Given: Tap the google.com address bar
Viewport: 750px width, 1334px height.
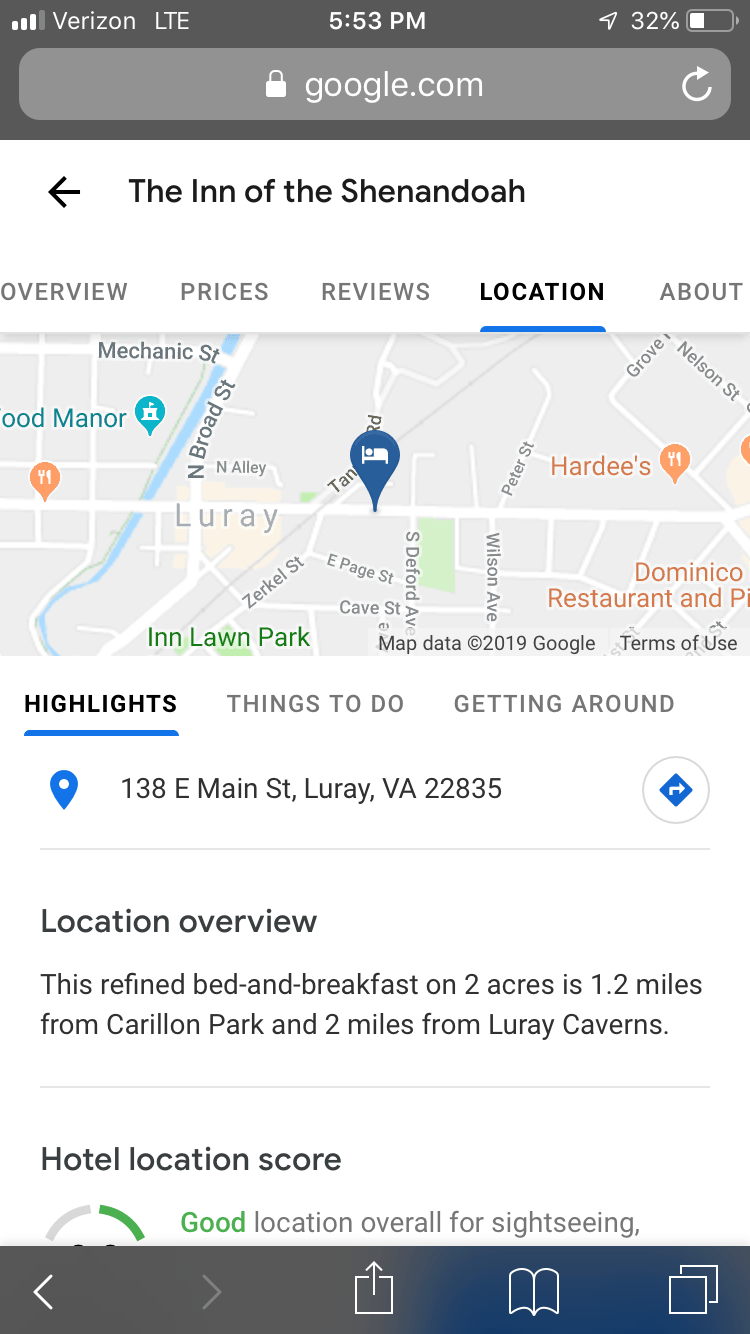Looking at the screenshot, I should pyautogui.click(x=375, y=86).
